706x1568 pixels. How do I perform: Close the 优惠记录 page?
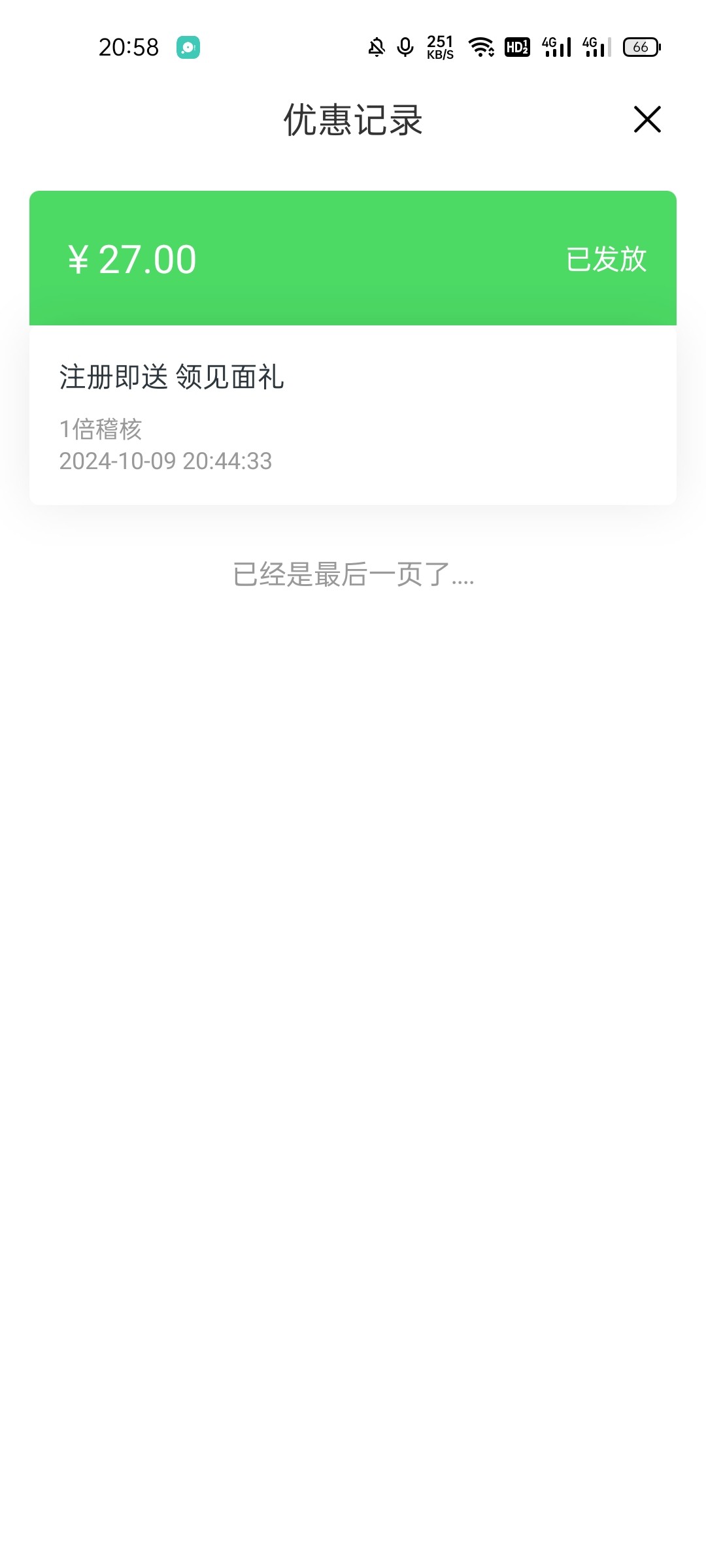tap(647, 120)
